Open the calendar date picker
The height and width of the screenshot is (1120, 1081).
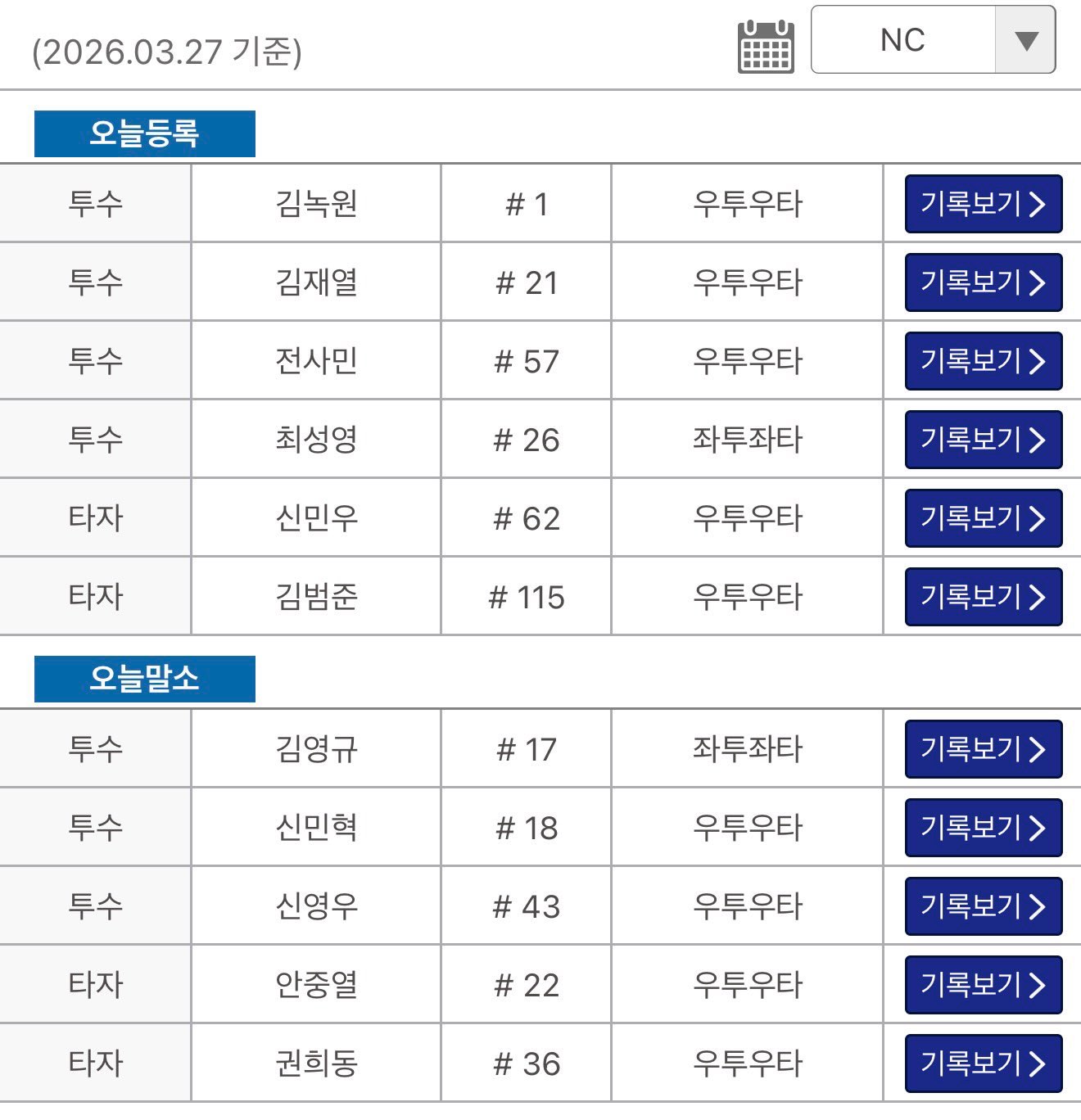click(x=766, y=46)
